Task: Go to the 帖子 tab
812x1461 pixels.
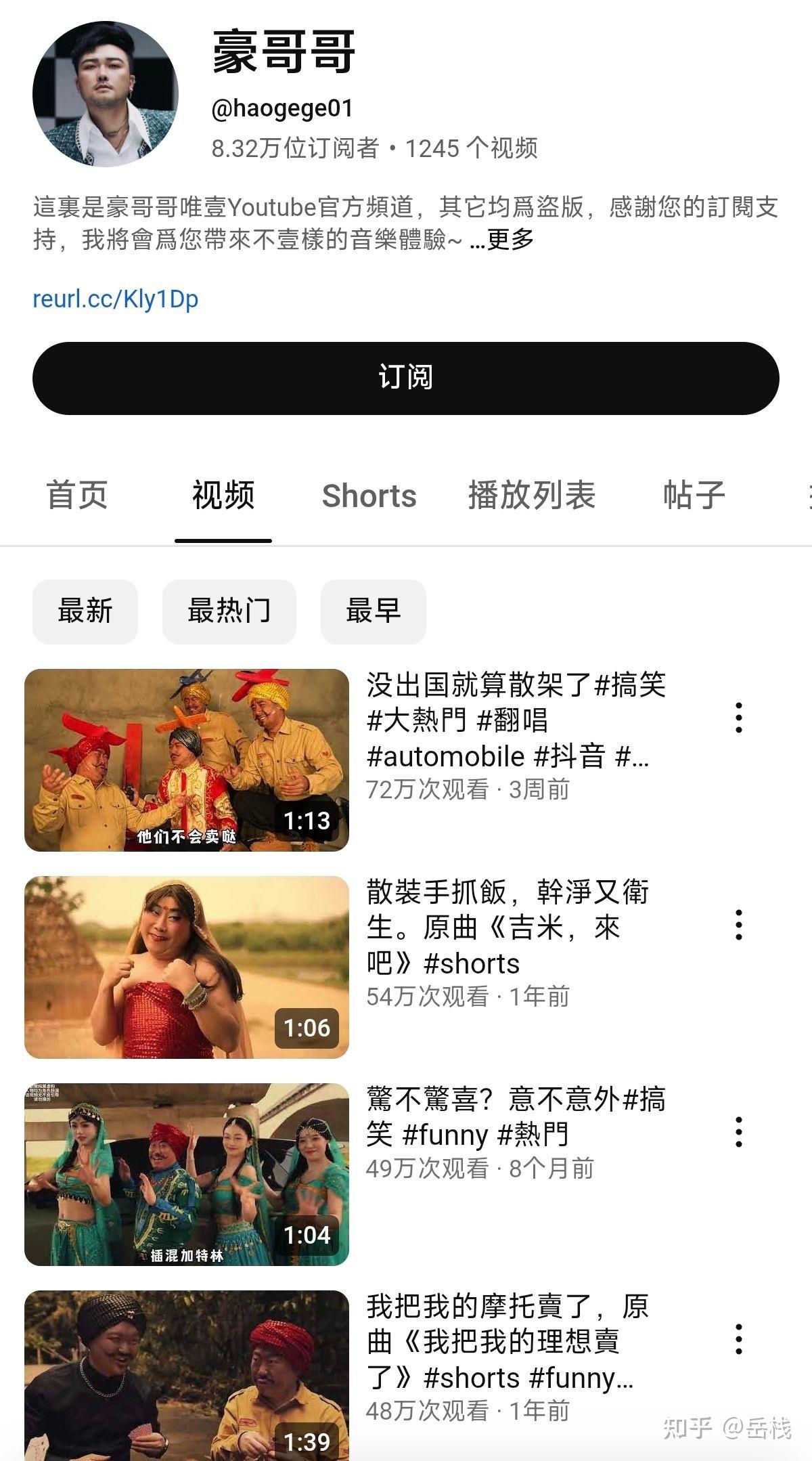Action: pos(694,495)
